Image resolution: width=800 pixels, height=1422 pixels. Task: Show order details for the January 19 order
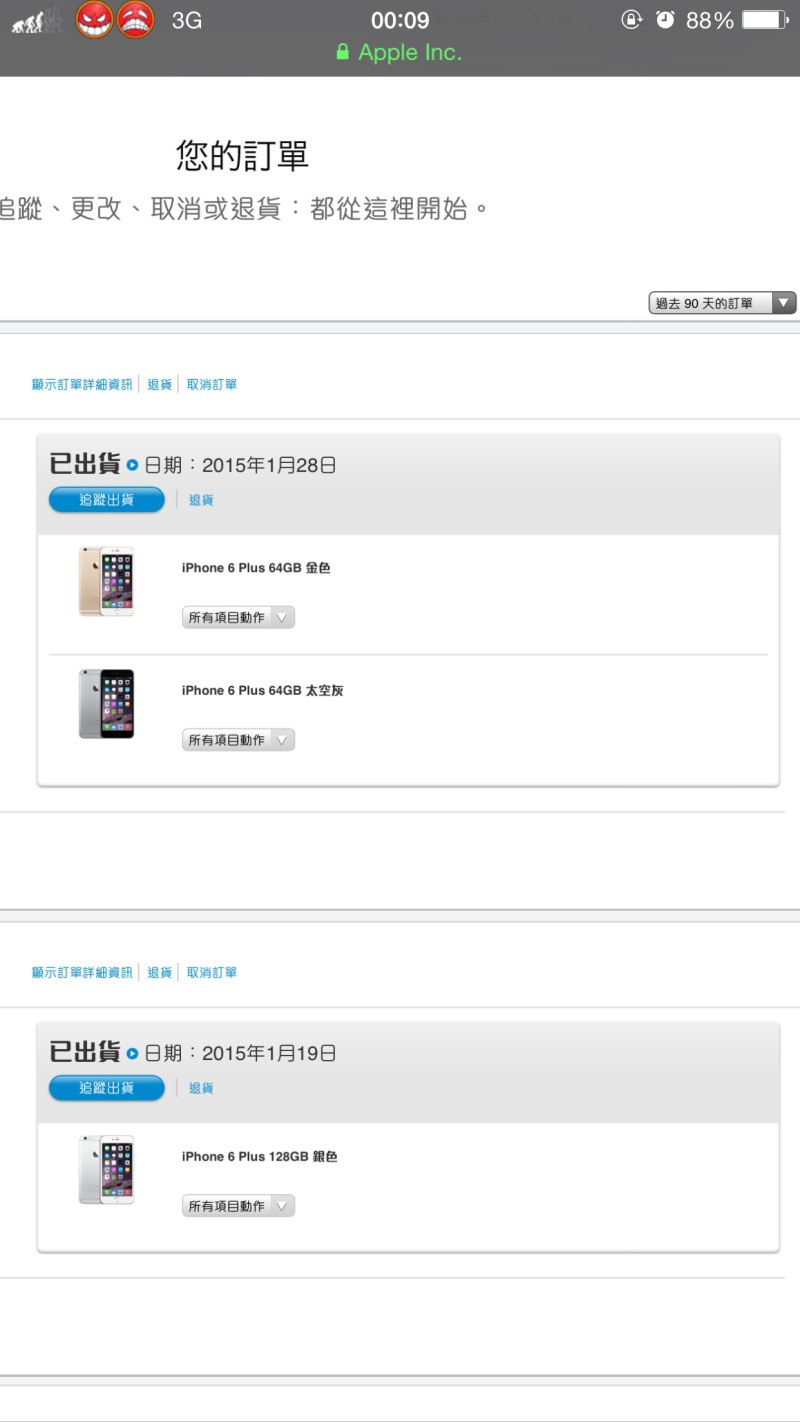pos(82,973)
